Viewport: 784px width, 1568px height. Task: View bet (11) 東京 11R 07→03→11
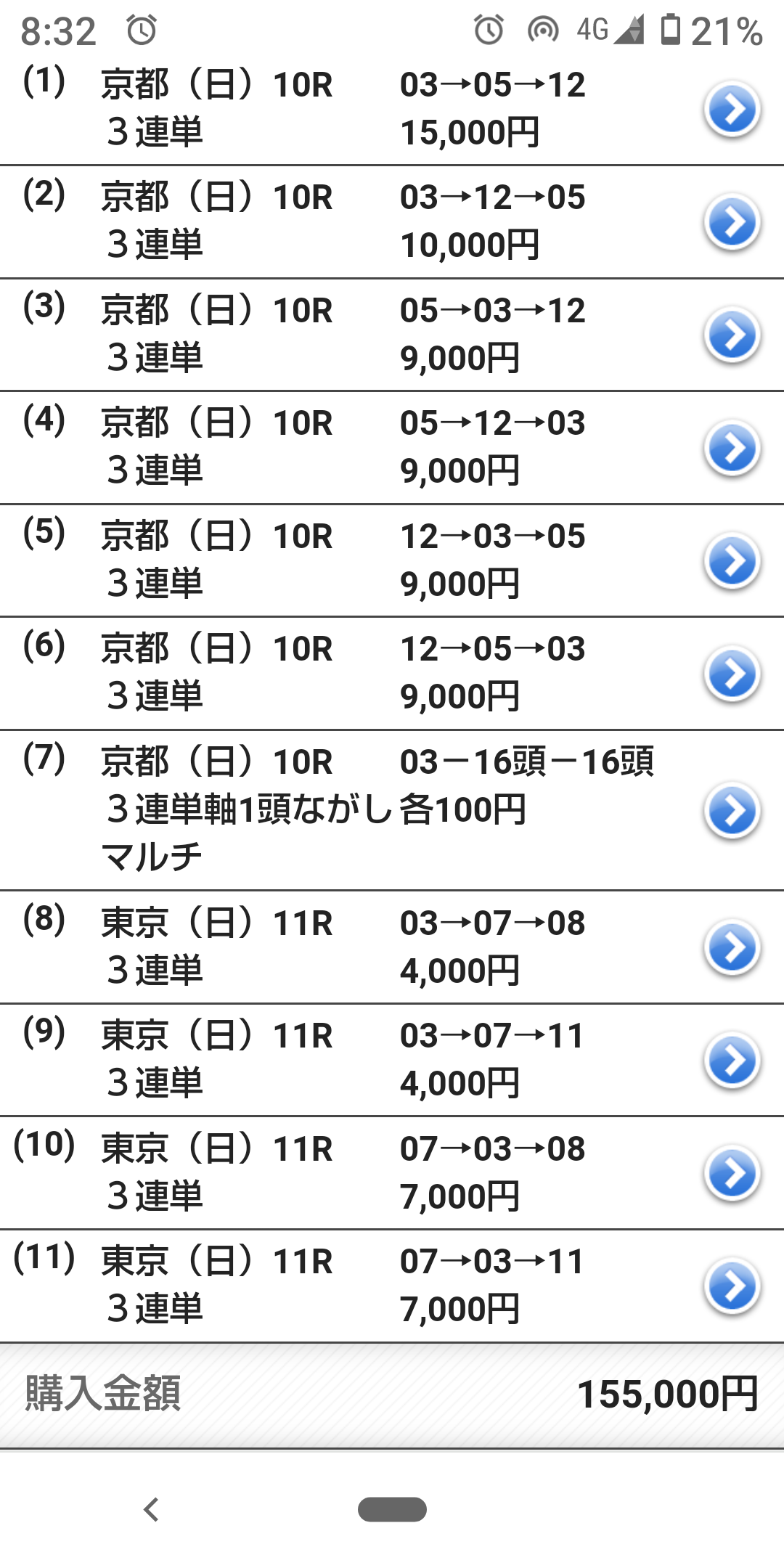pos(732,1286)
